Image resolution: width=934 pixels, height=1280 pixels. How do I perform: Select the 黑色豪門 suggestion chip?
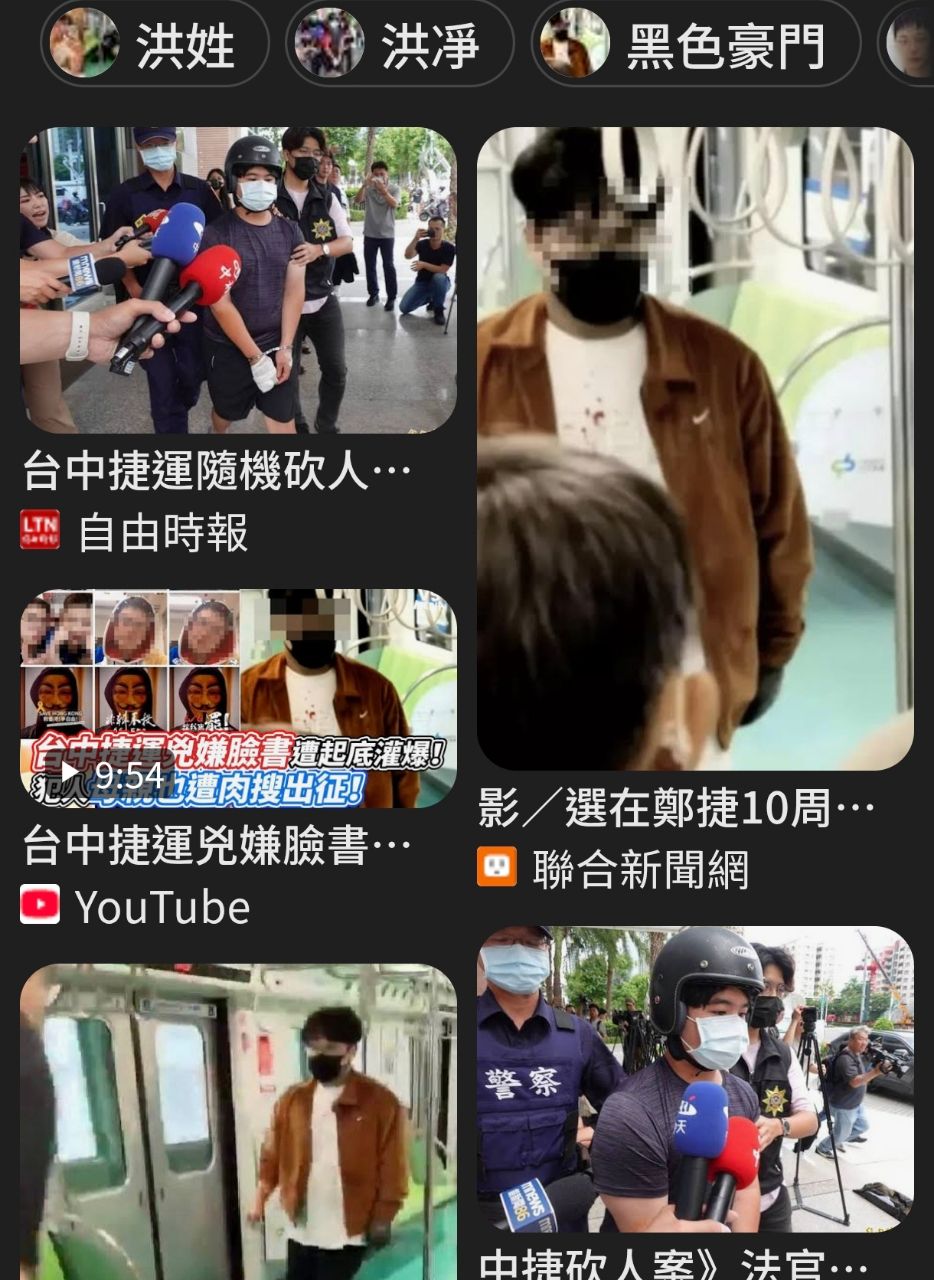[695, 44]
